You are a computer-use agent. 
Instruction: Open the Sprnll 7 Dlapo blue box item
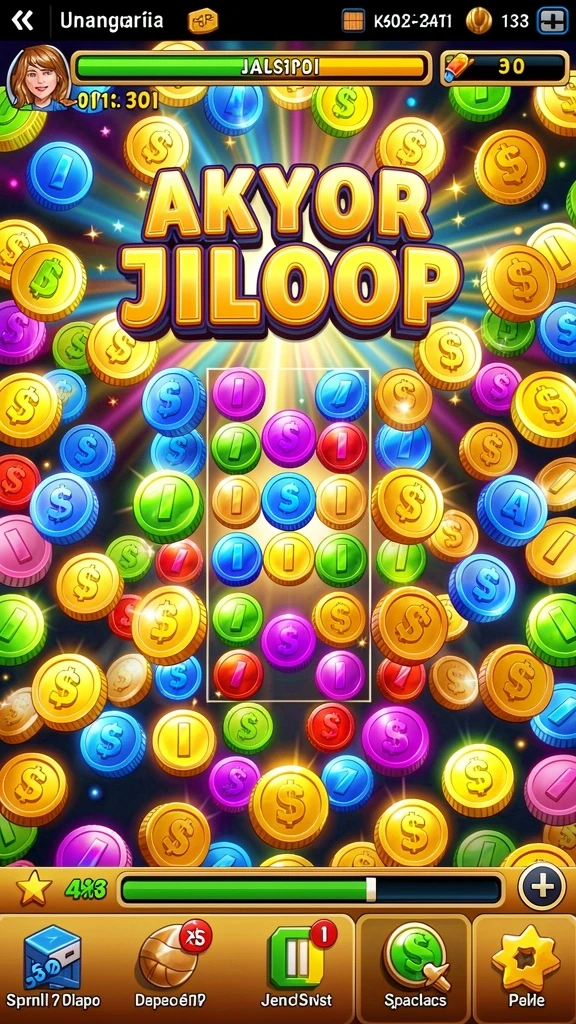(x=54, y=967)
